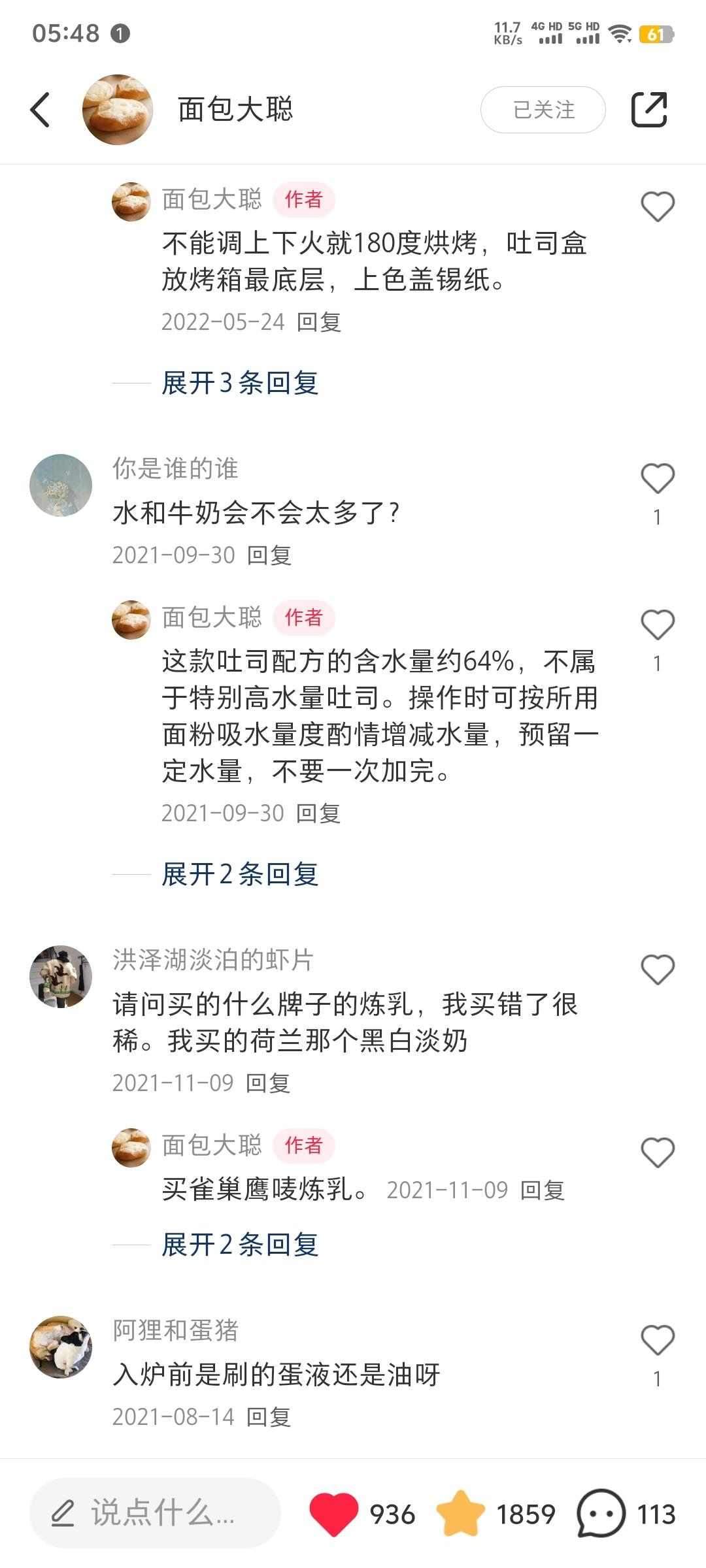Open the 说点什么 comment input box

tap(156, 1513)
